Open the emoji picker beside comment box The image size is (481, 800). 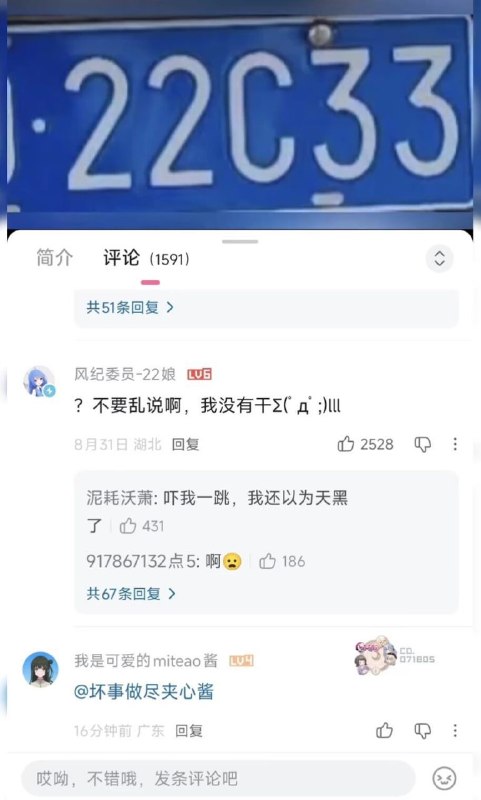[444, 779]
